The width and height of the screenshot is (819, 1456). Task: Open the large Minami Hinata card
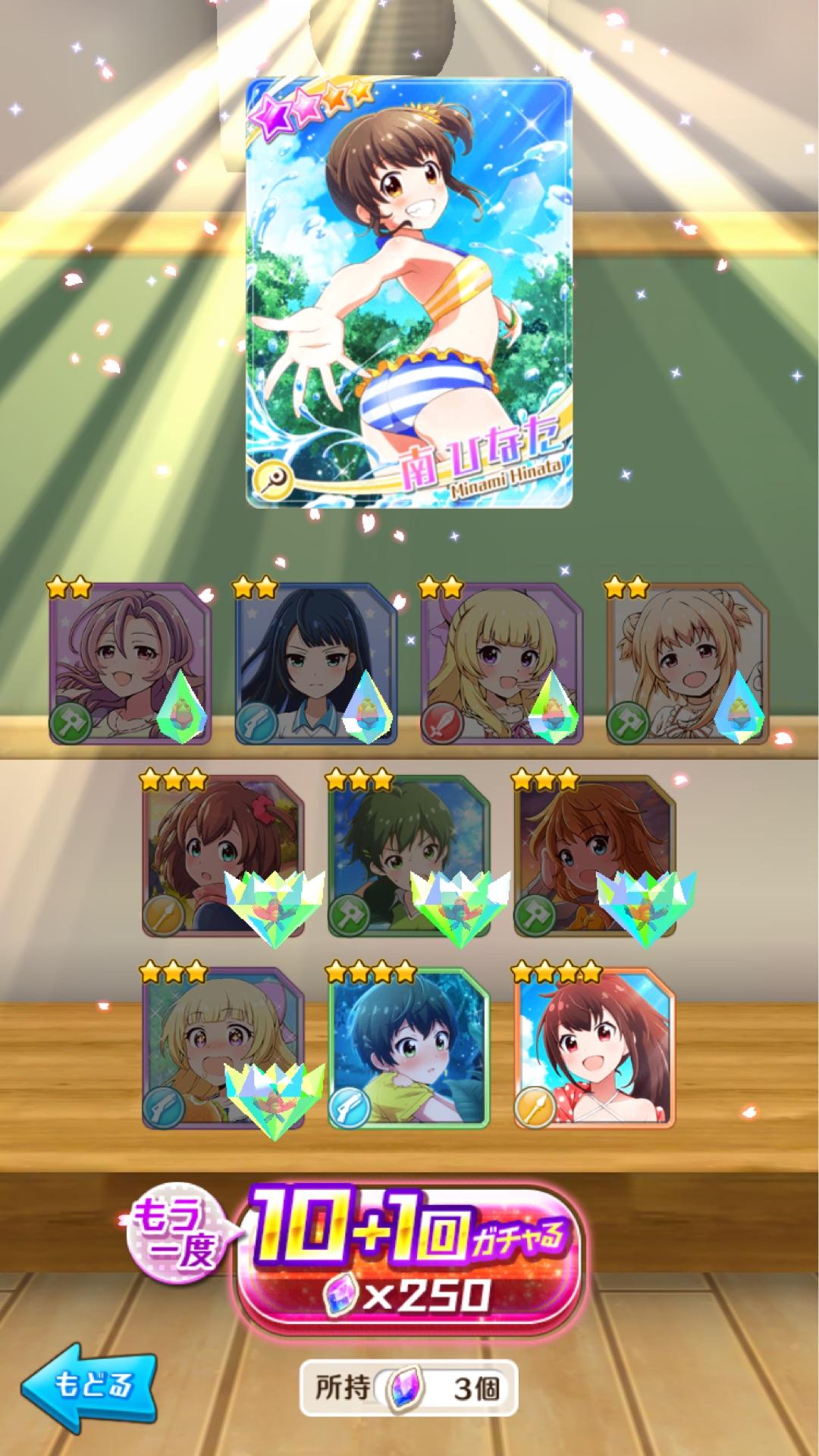pyautogui.click(x=409, y=293)
